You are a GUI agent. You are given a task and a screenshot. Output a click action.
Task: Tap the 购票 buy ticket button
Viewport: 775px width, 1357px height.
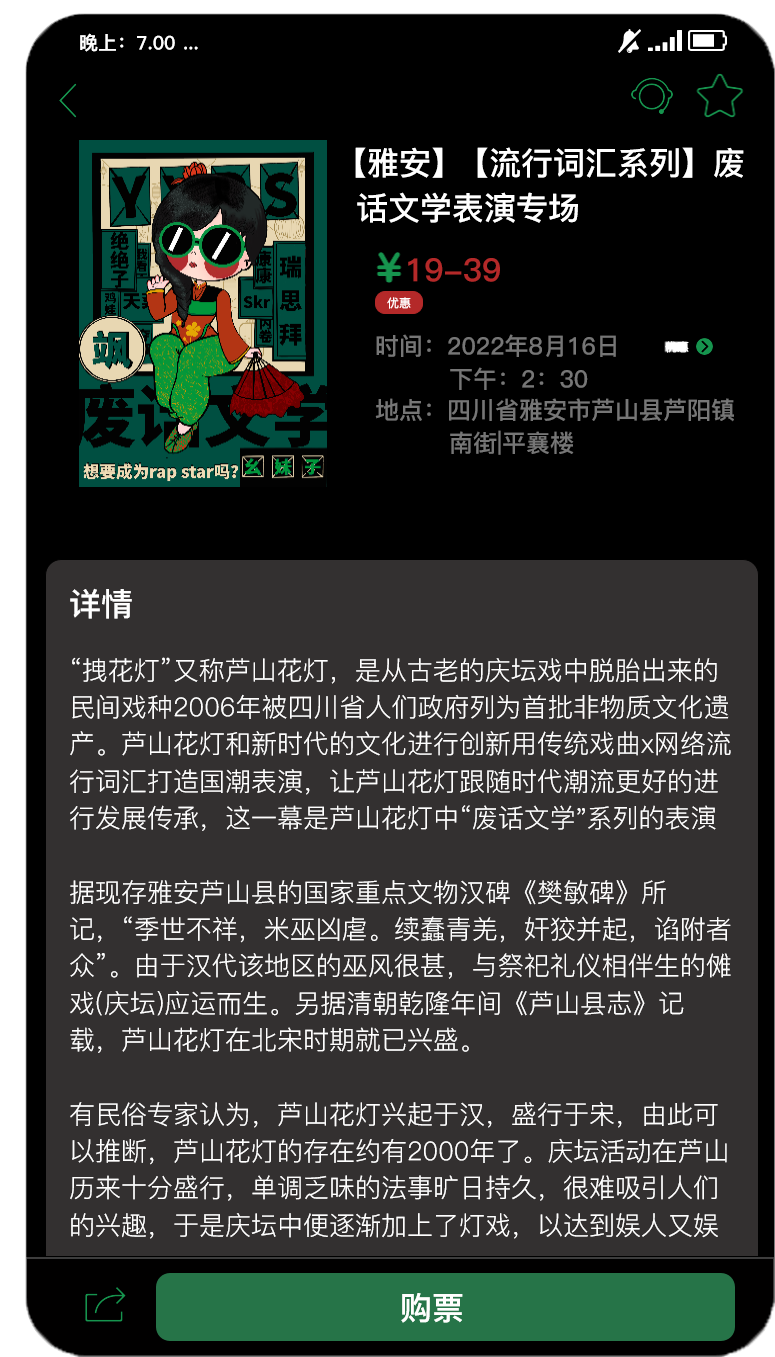point(445,1307)
